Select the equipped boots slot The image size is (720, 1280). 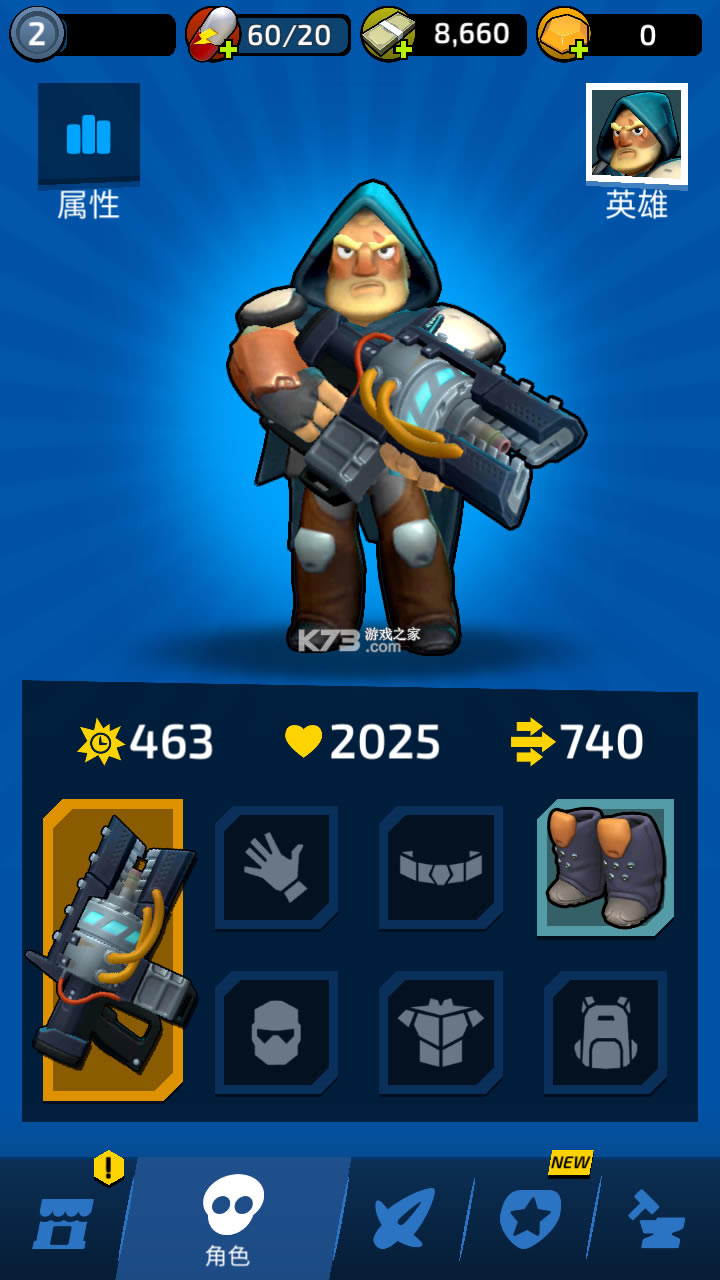pos(605,868)
